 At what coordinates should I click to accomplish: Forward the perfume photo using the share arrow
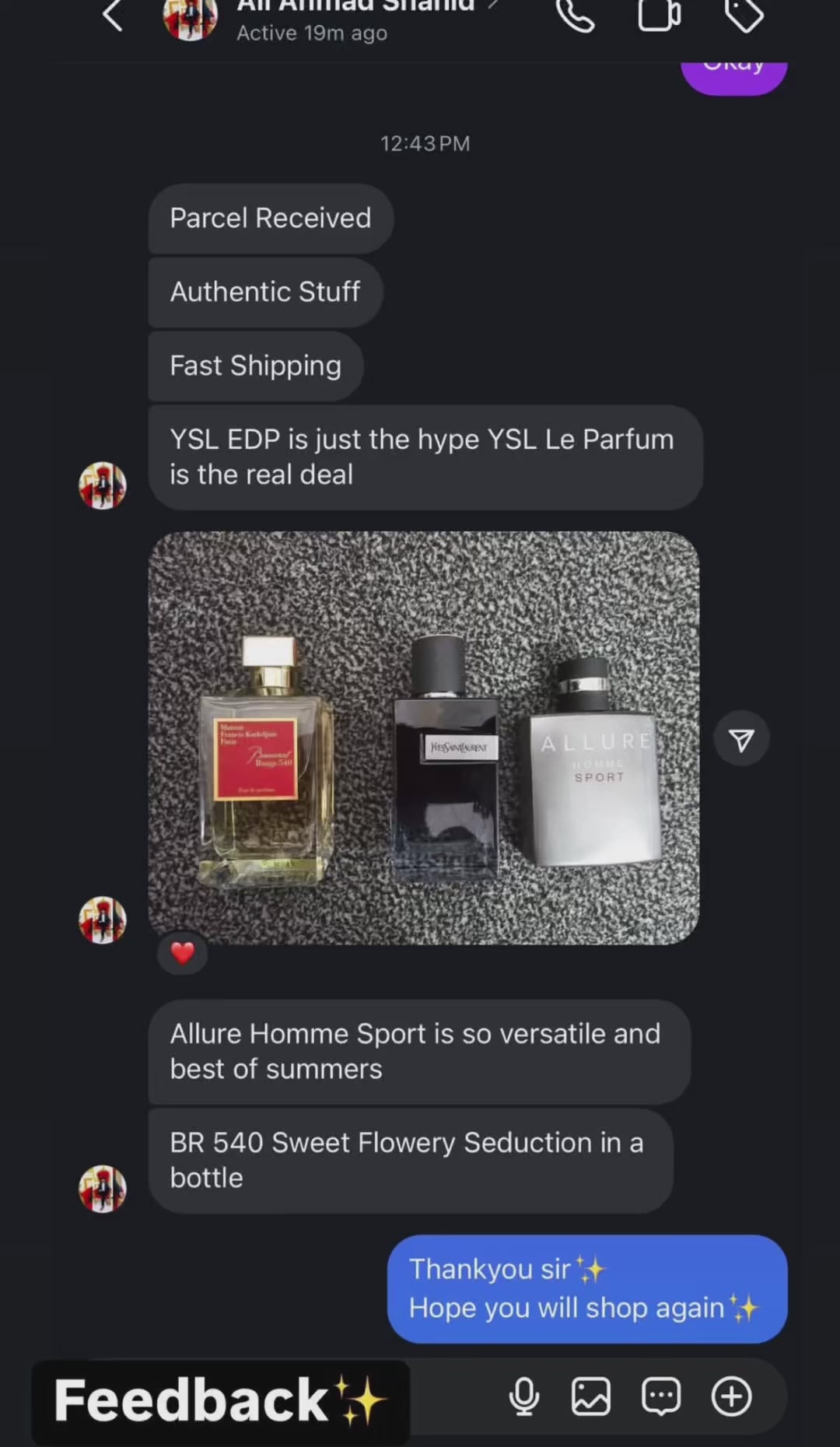coord(741,739)
